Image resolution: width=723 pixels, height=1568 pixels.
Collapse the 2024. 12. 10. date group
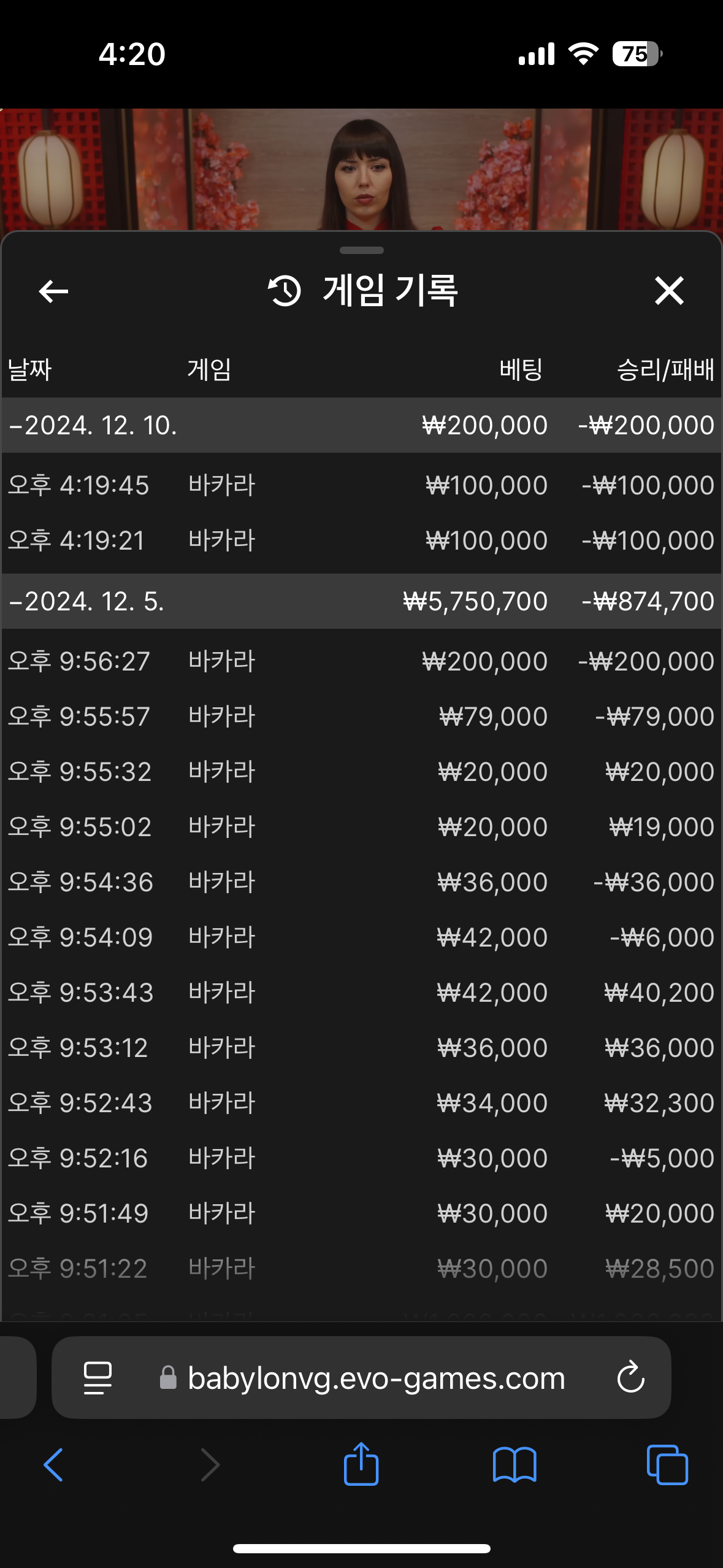[361, 425]
